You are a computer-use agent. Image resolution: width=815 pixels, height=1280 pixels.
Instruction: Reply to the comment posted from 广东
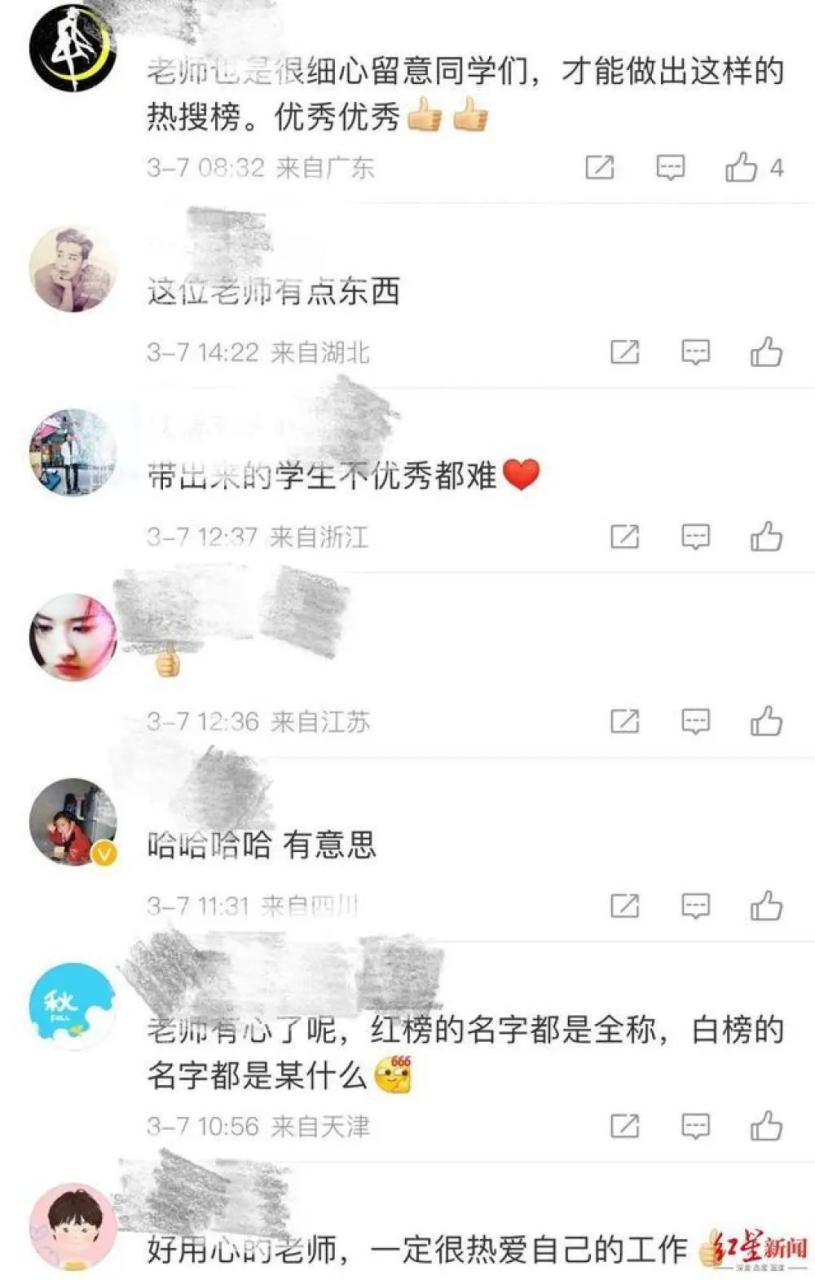click(670, 168)
